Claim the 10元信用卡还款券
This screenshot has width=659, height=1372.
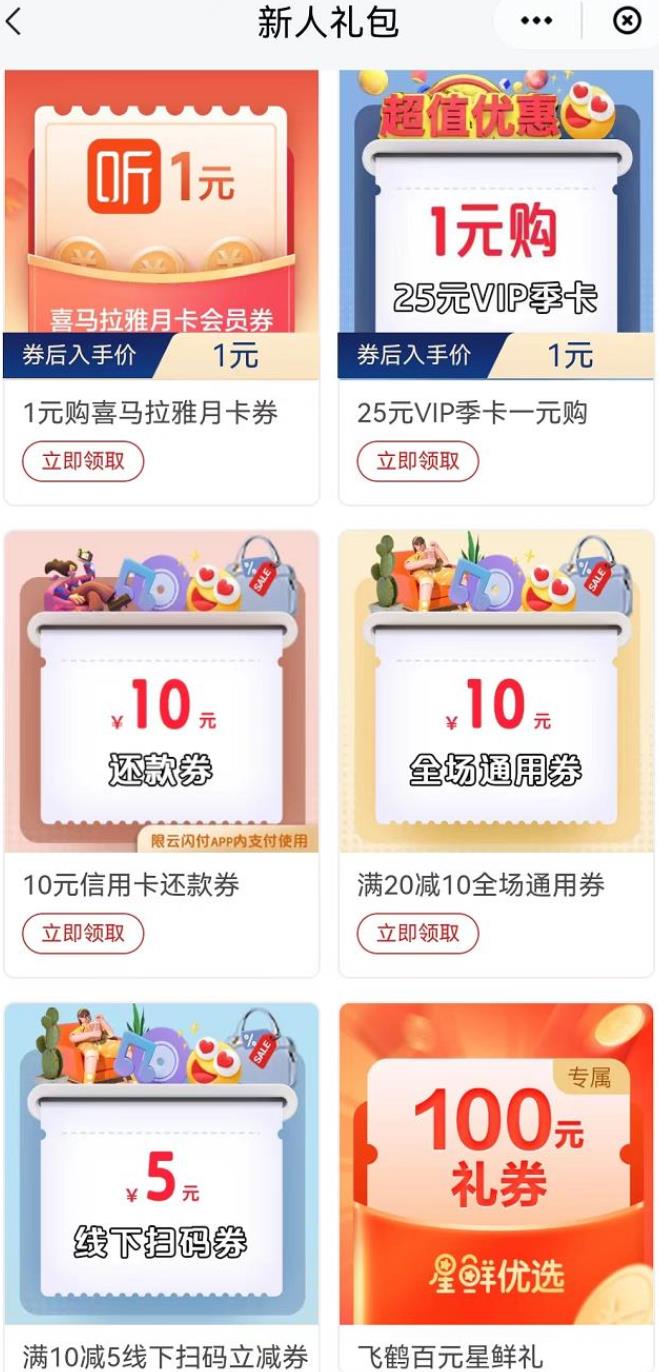click(83, 933)
